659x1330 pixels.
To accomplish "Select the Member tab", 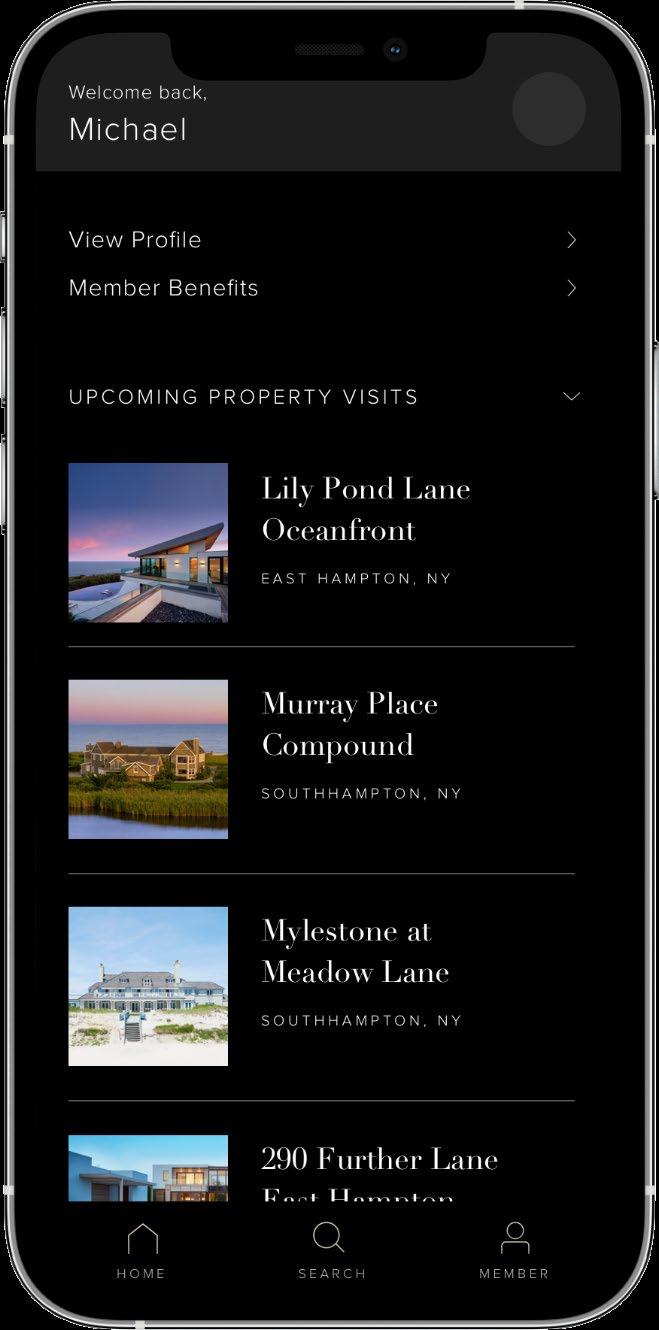I will 514,1250.
